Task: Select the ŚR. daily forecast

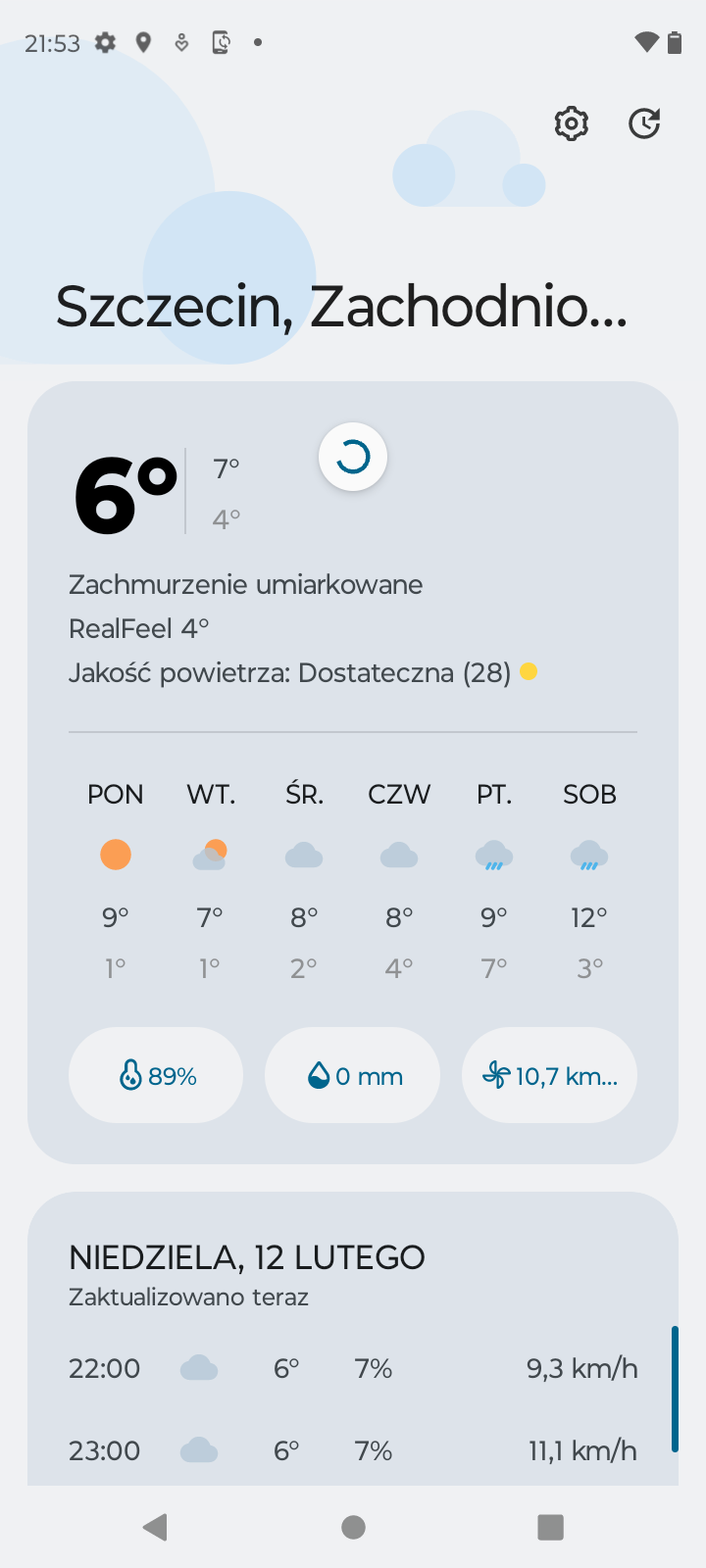Action: 305,880
